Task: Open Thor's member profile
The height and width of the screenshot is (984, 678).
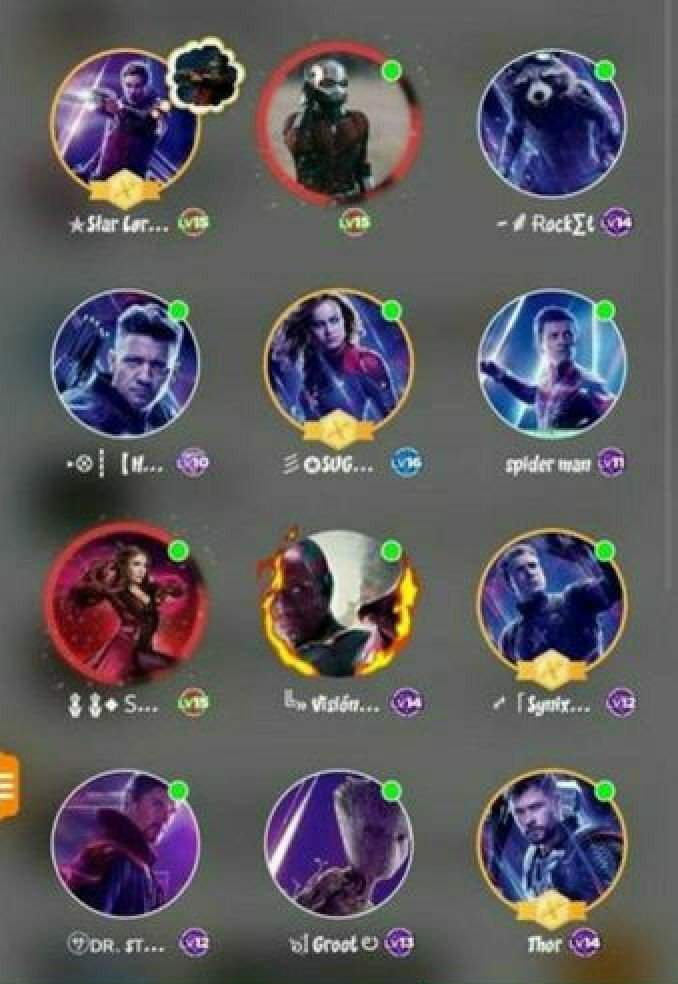Action: tap(552, 842)
